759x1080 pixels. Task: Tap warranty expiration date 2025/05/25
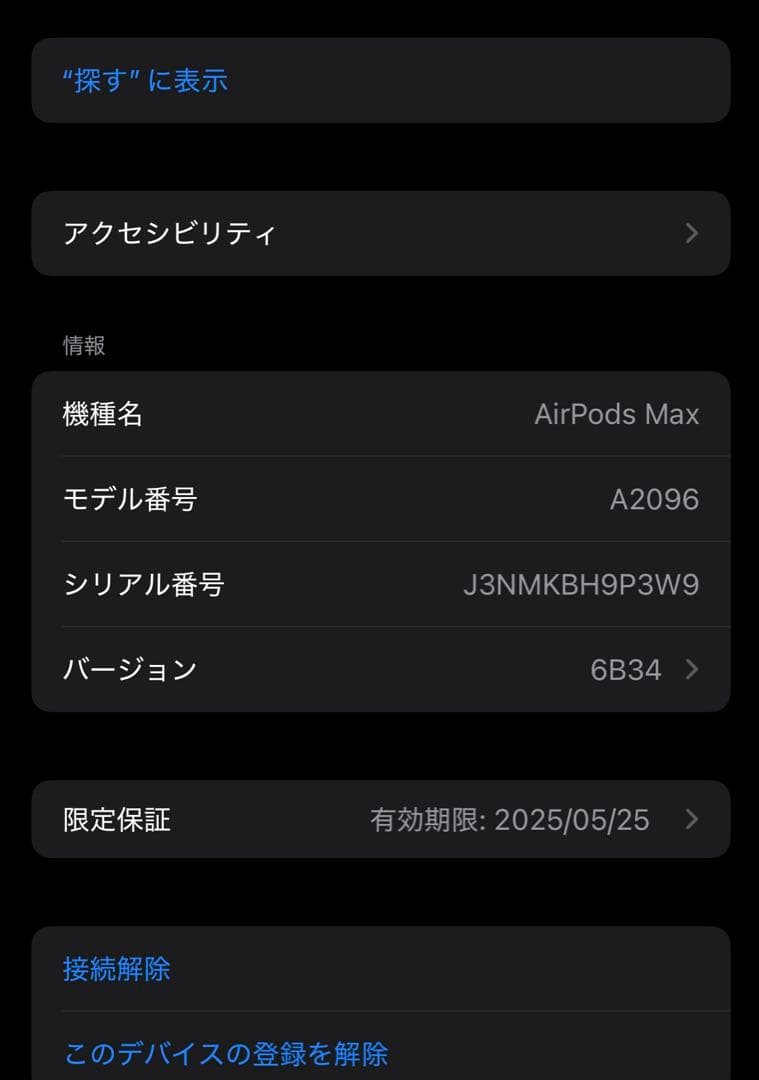tap(571, 820)
